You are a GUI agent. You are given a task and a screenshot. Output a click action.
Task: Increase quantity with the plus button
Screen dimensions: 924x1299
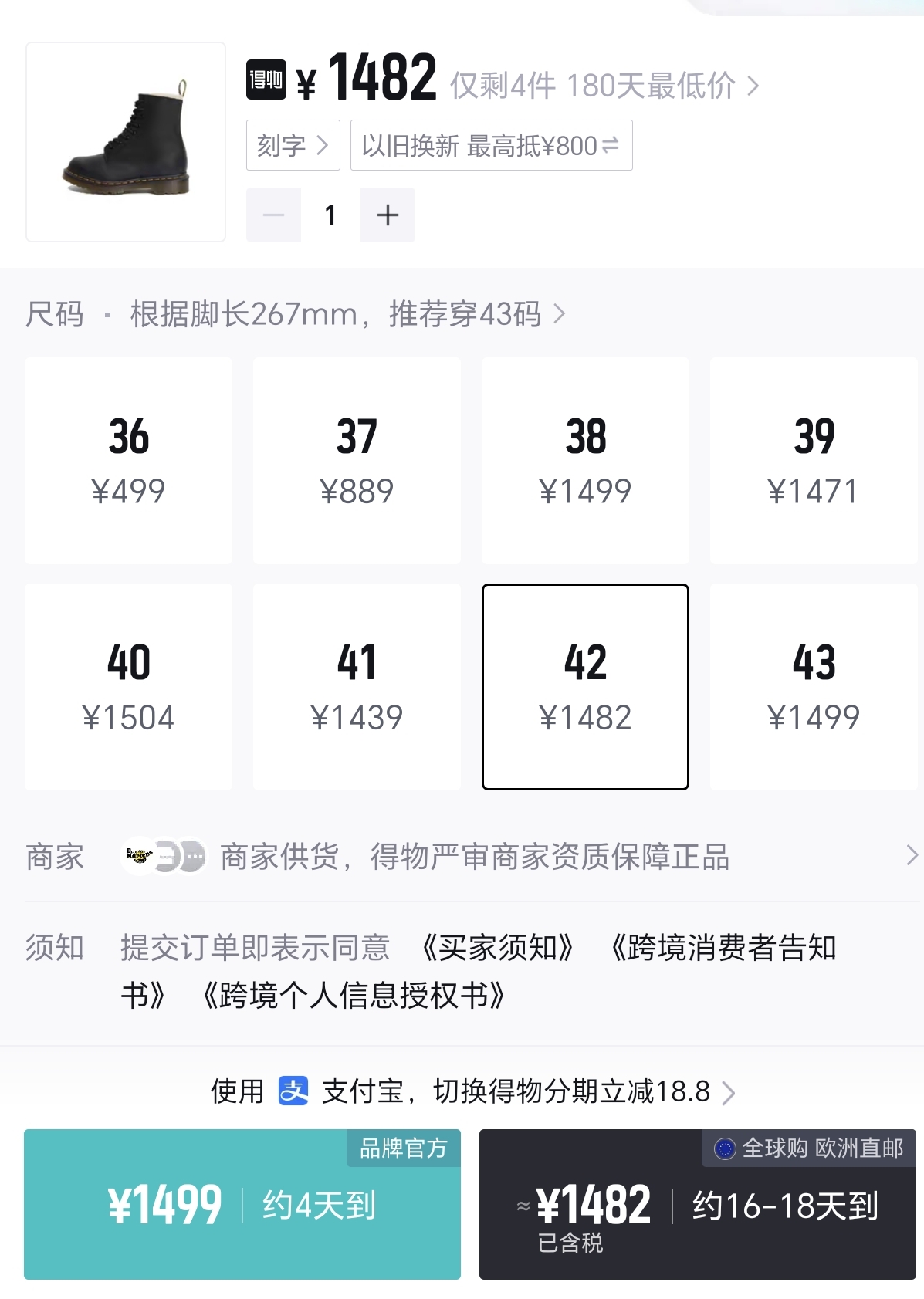coord(388,215)
